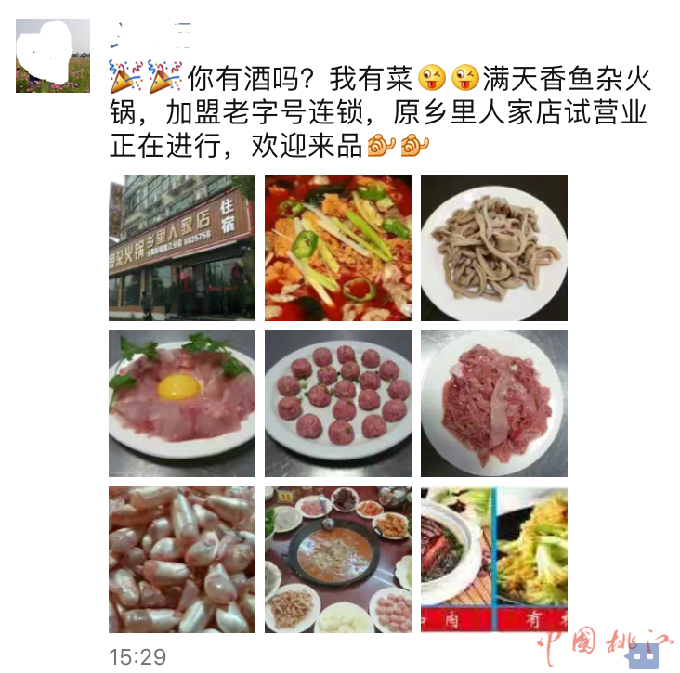Enlarge the pile of pinkish pieces photo
This screenshot has height=673, width=680.
click(181, 559)
